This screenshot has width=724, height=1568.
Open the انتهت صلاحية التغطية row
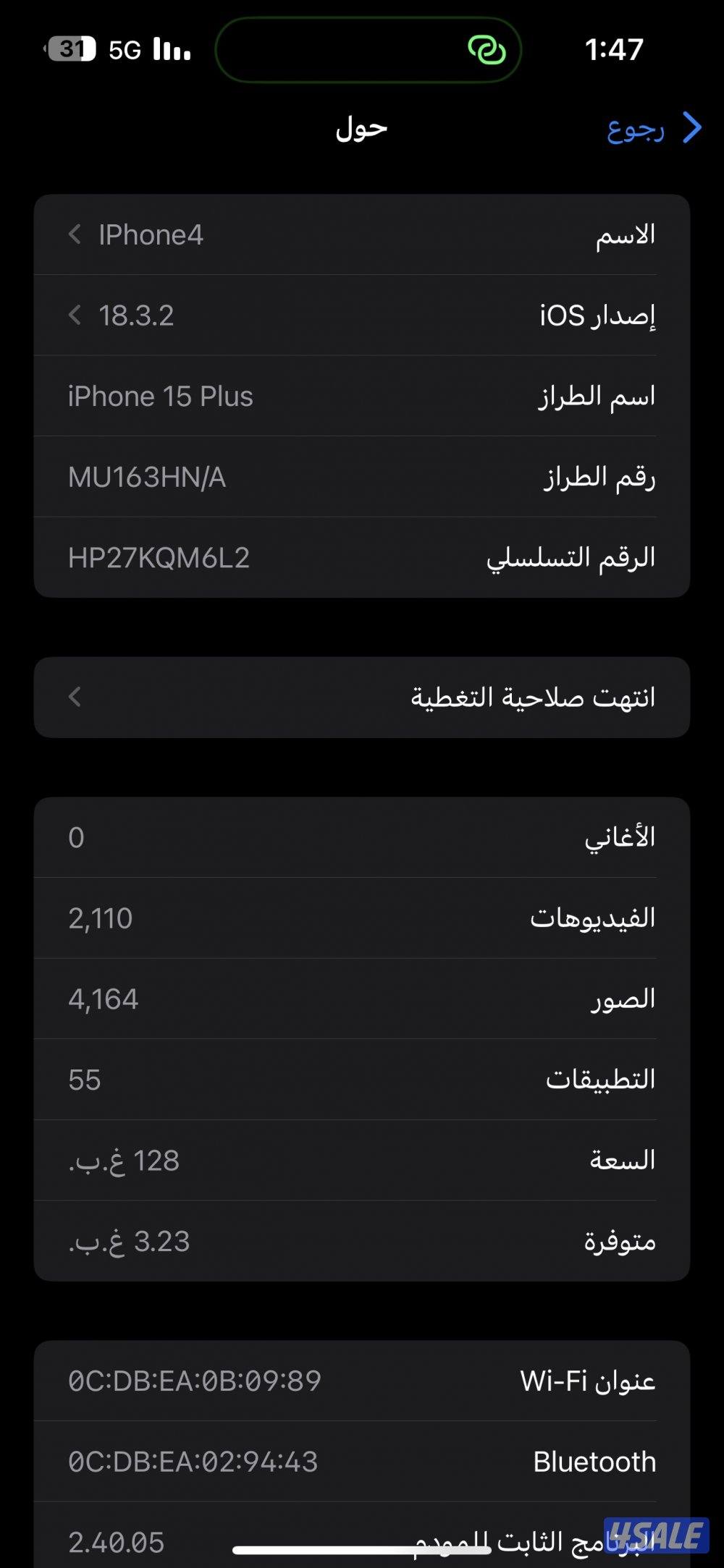362,698
